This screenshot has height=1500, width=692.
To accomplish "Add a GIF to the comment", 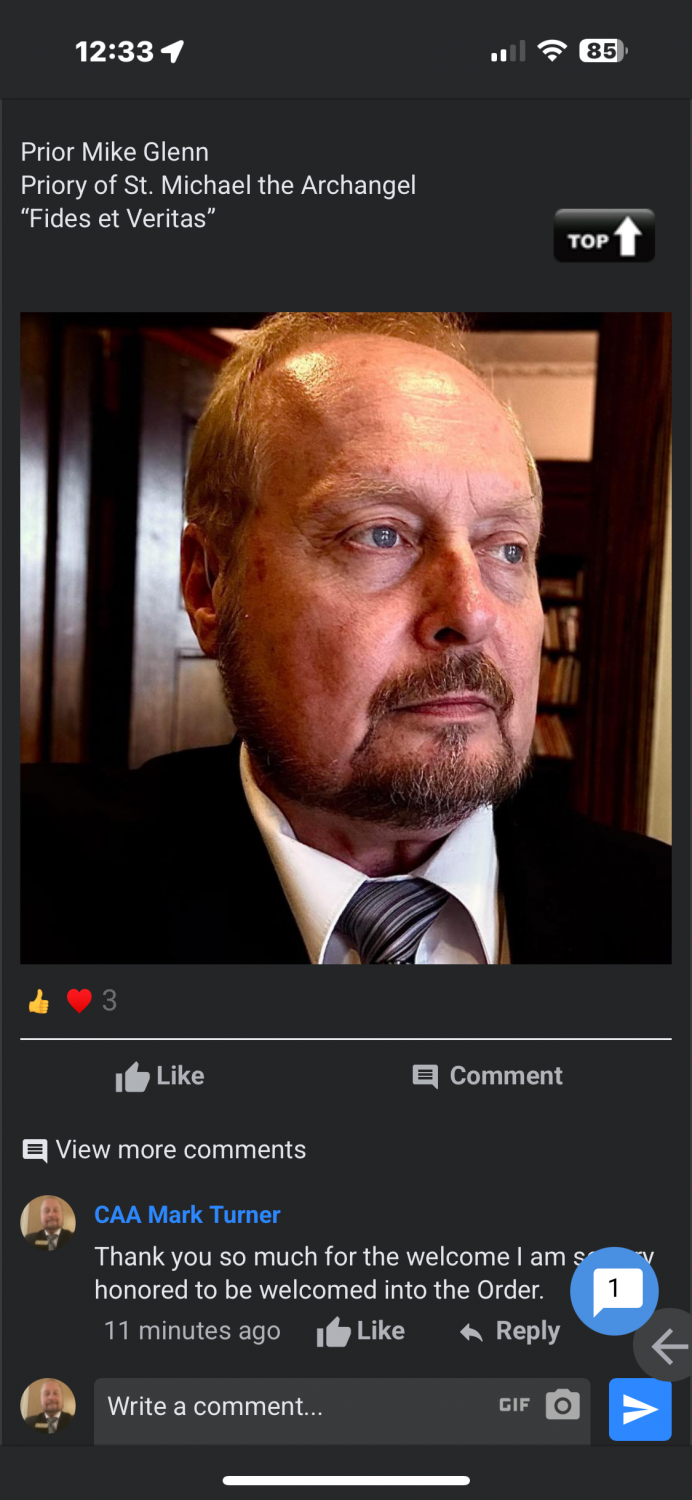I will (x=514, y=1406).
